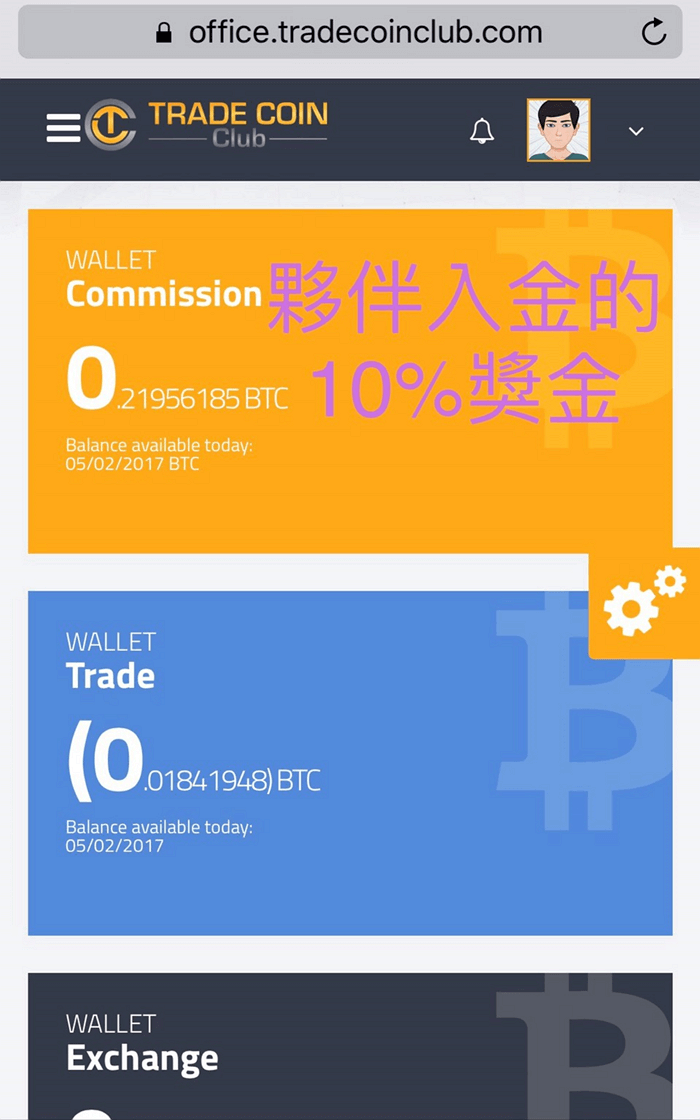Open the notifications bell
This screenshot has width=700, height=1120.
tap(482, 131)
